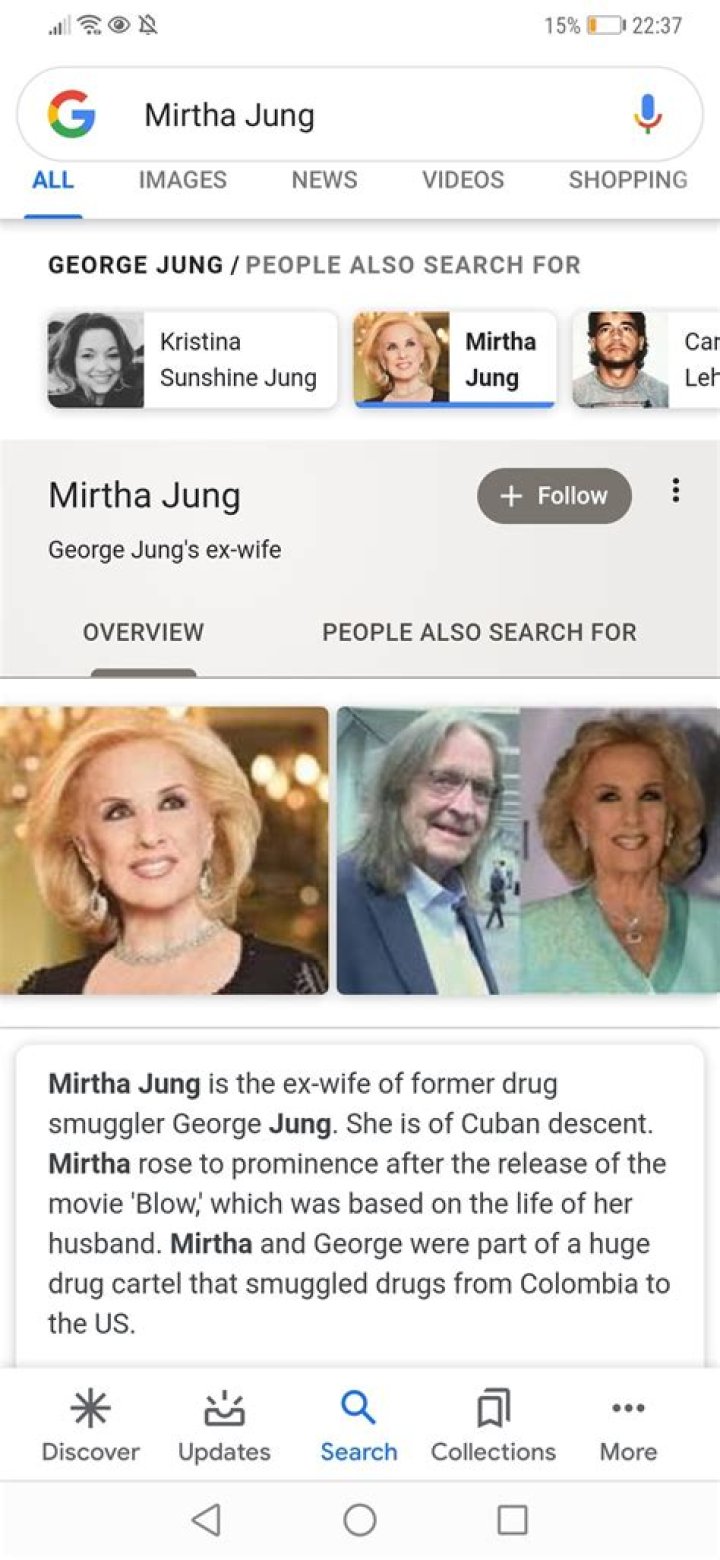Image resolution: width=720 pixels, height=1560 pixels.
Task: Tap the Android back navigation button
Action: pyautogui.click(x=207, y=1518)
